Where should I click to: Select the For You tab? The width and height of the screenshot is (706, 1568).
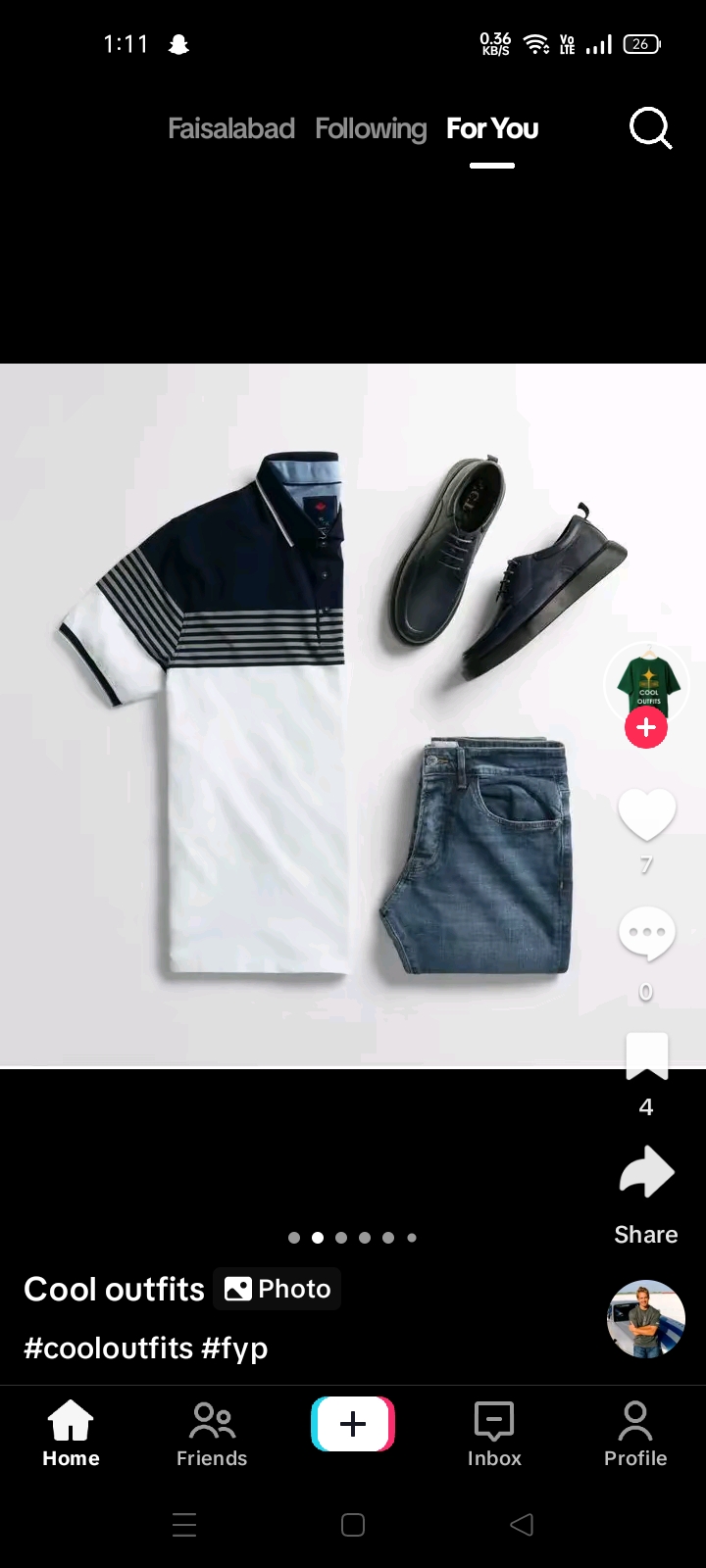point(492,128)
